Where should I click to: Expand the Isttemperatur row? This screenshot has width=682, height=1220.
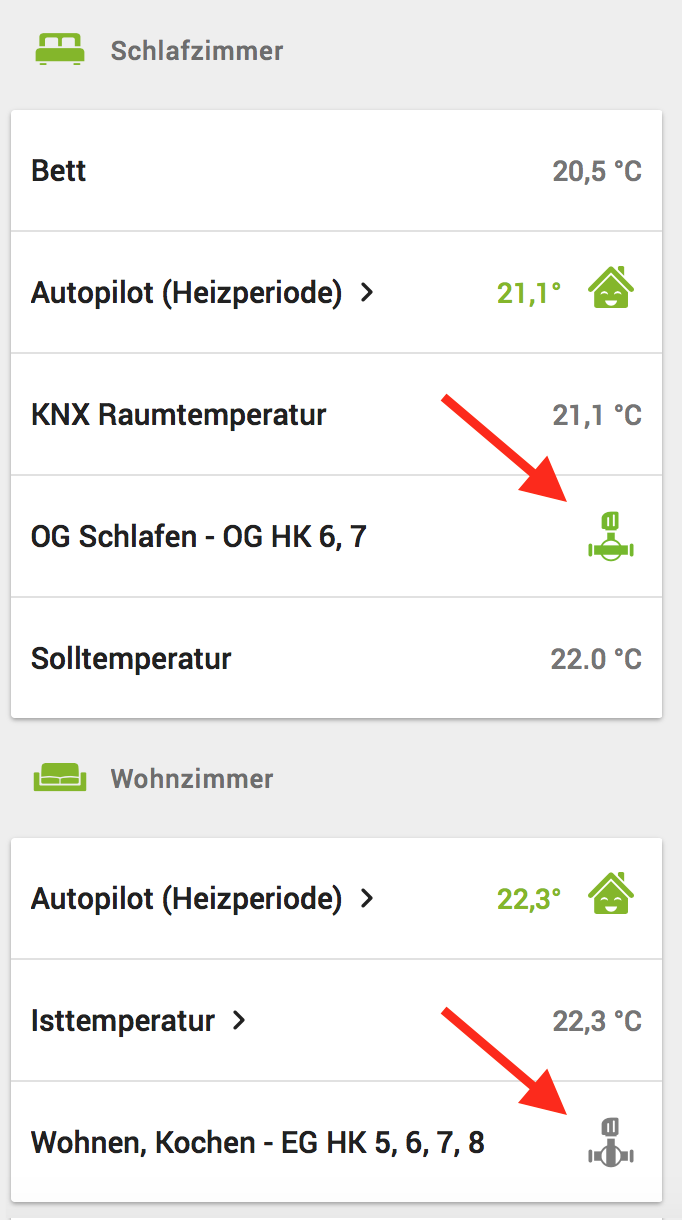(138, 1021)
